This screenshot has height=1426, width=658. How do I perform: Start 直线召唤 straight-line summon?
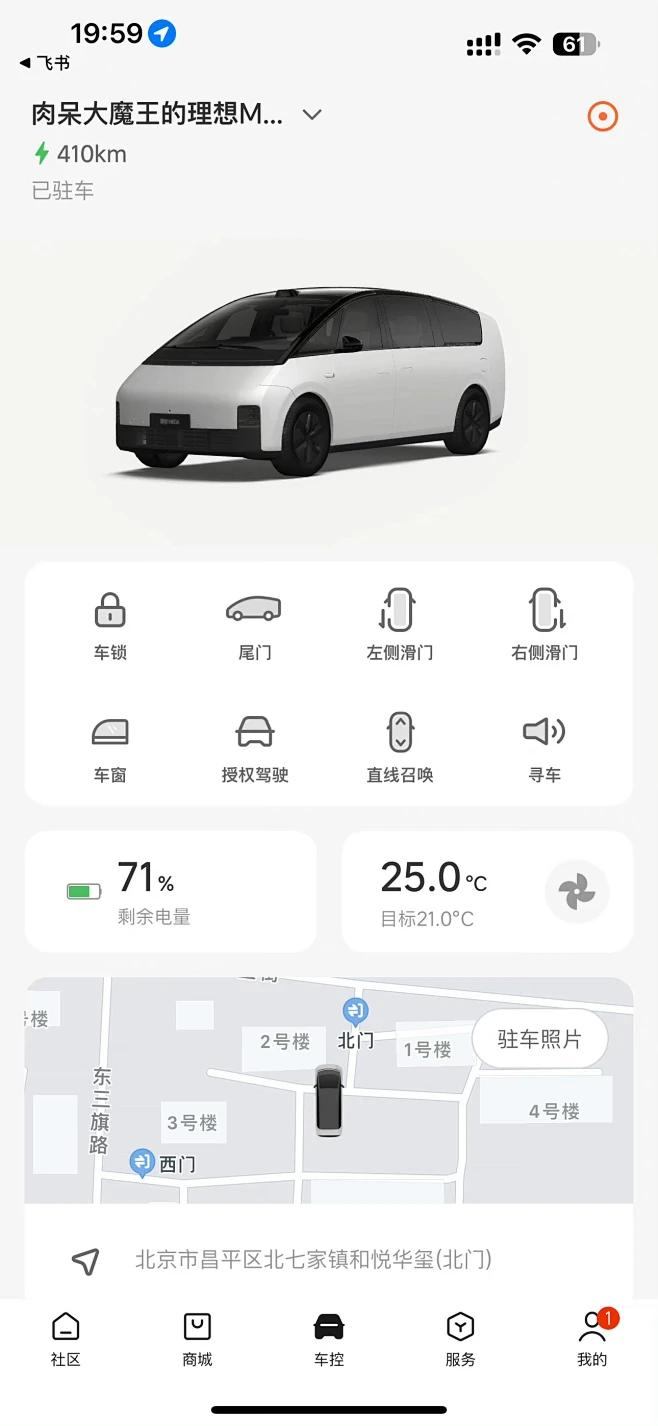399,746
